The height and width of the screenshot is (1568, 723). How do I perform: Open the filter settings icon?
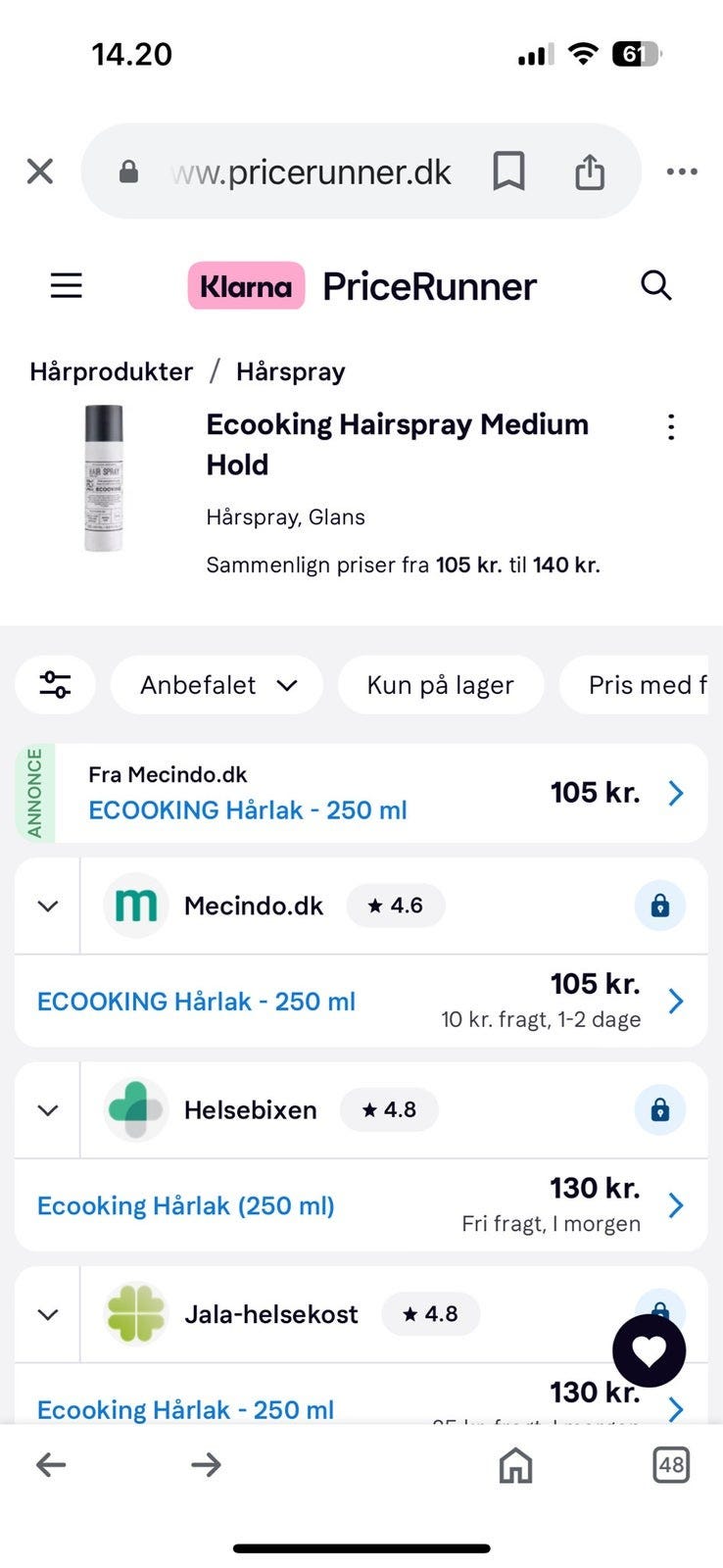tap(55, 684)
